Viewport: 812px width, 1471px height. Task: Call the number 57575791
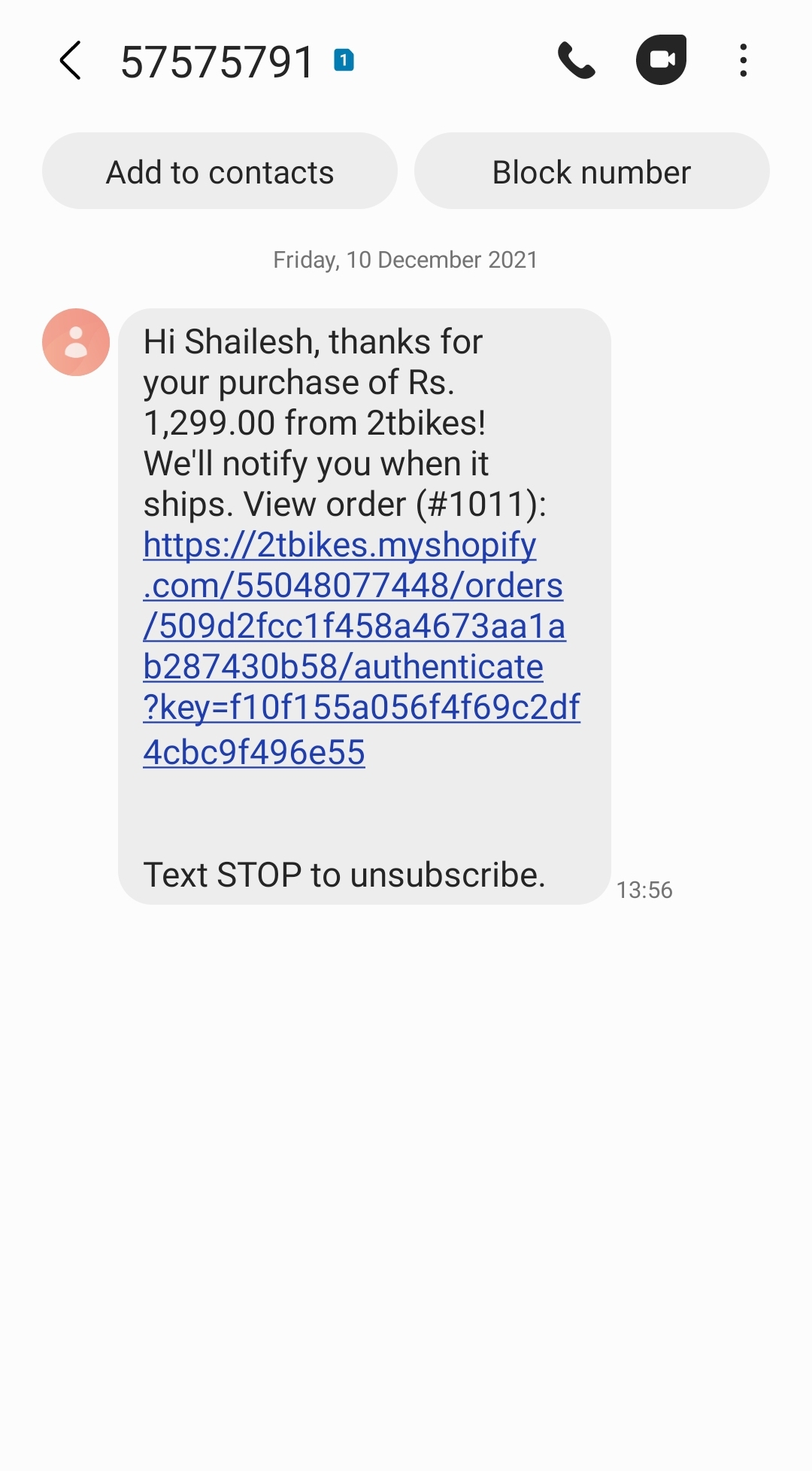577,61
